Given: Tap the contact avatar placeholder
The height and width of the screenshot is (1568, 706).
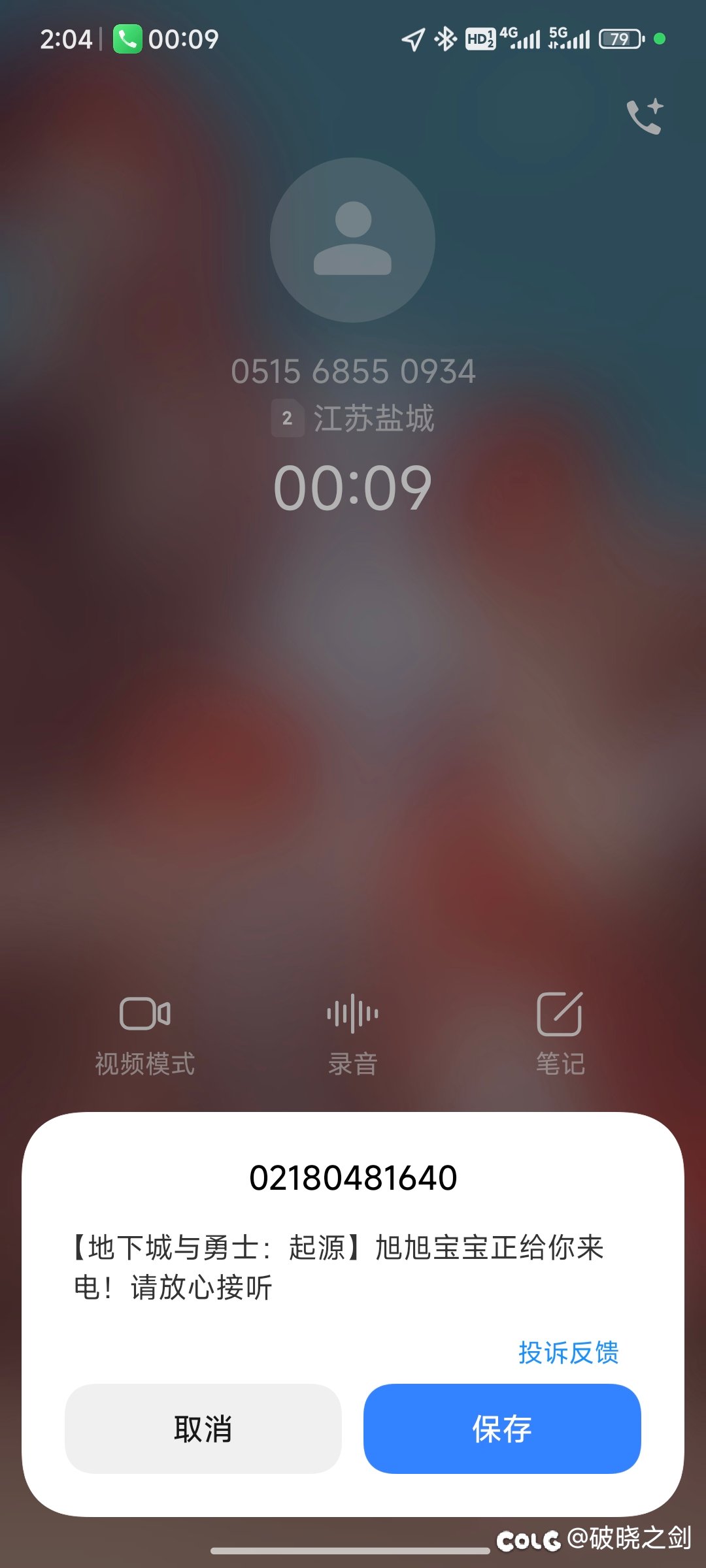Looking at the screenshot, I should [352, 240].
